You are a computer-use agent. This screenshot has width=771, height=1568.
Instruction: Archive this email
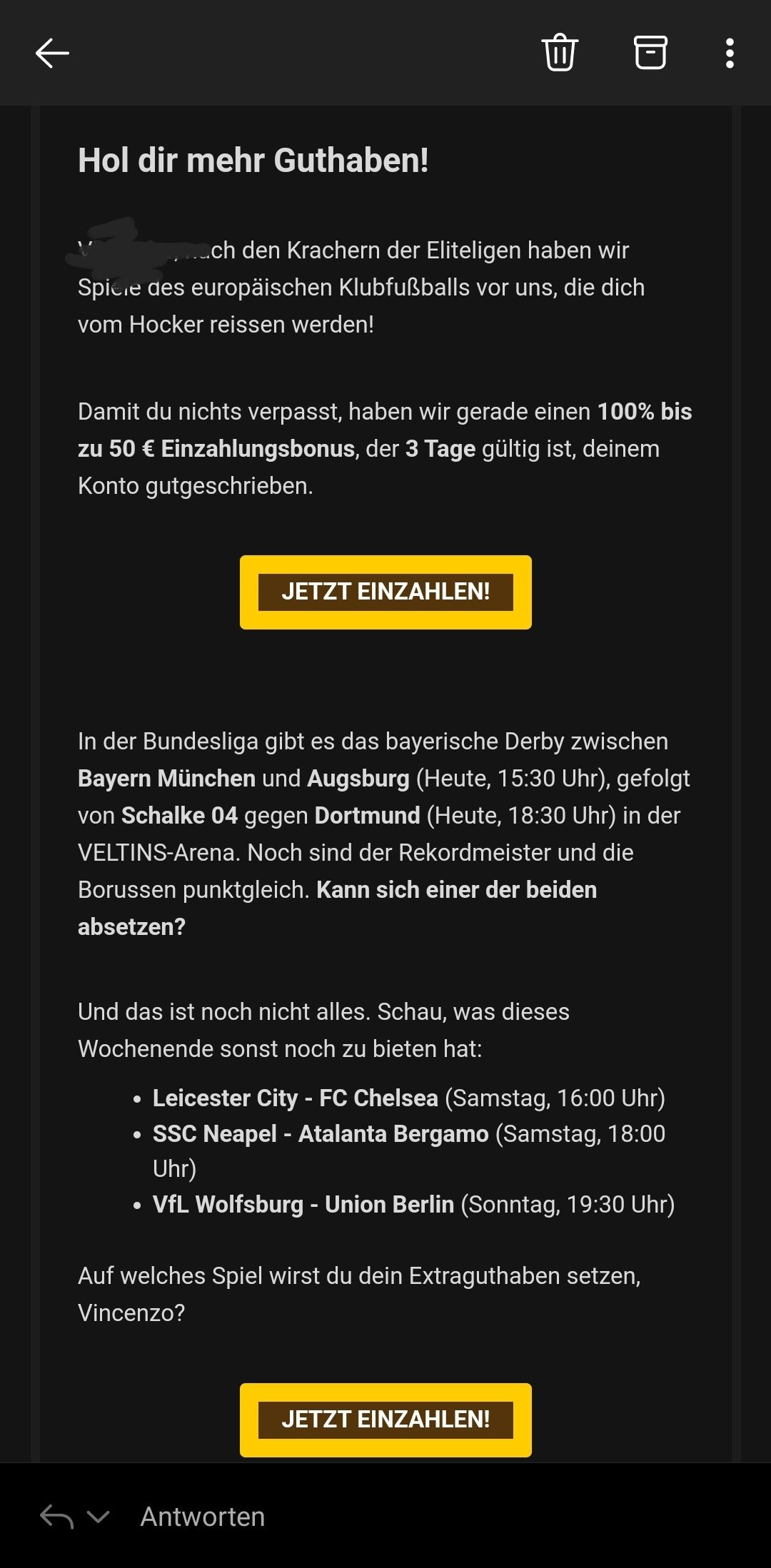650,53
